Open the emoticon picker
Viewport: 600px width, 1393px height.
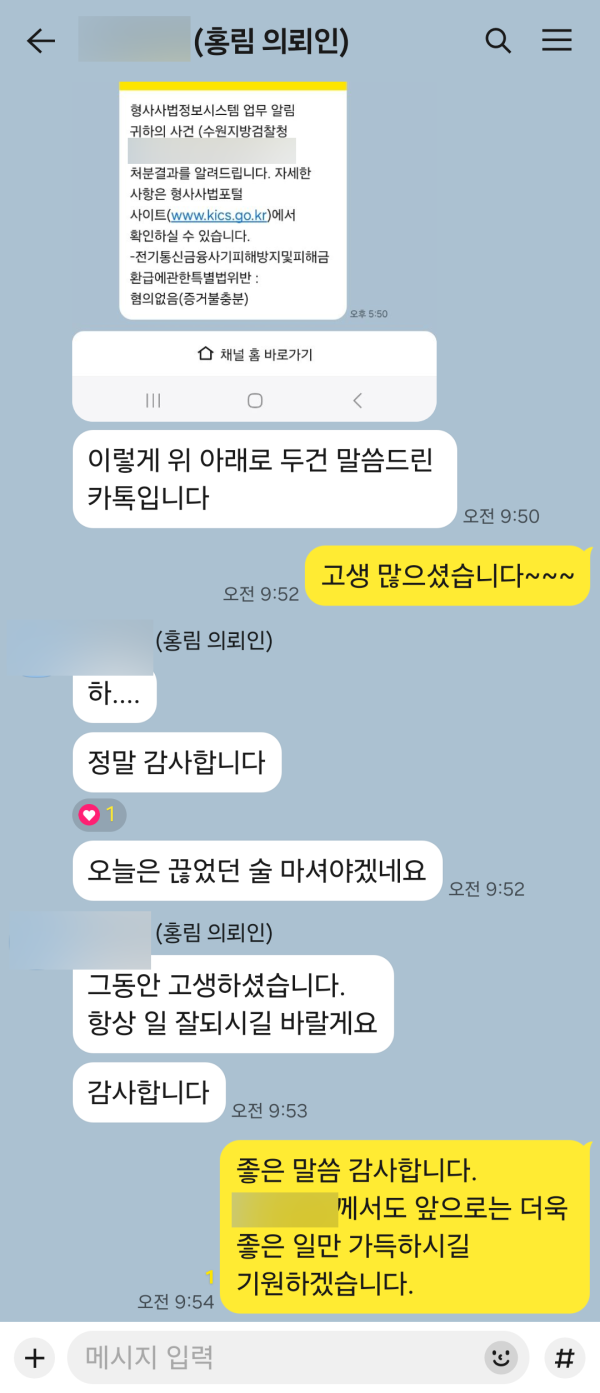(499, 1358)
